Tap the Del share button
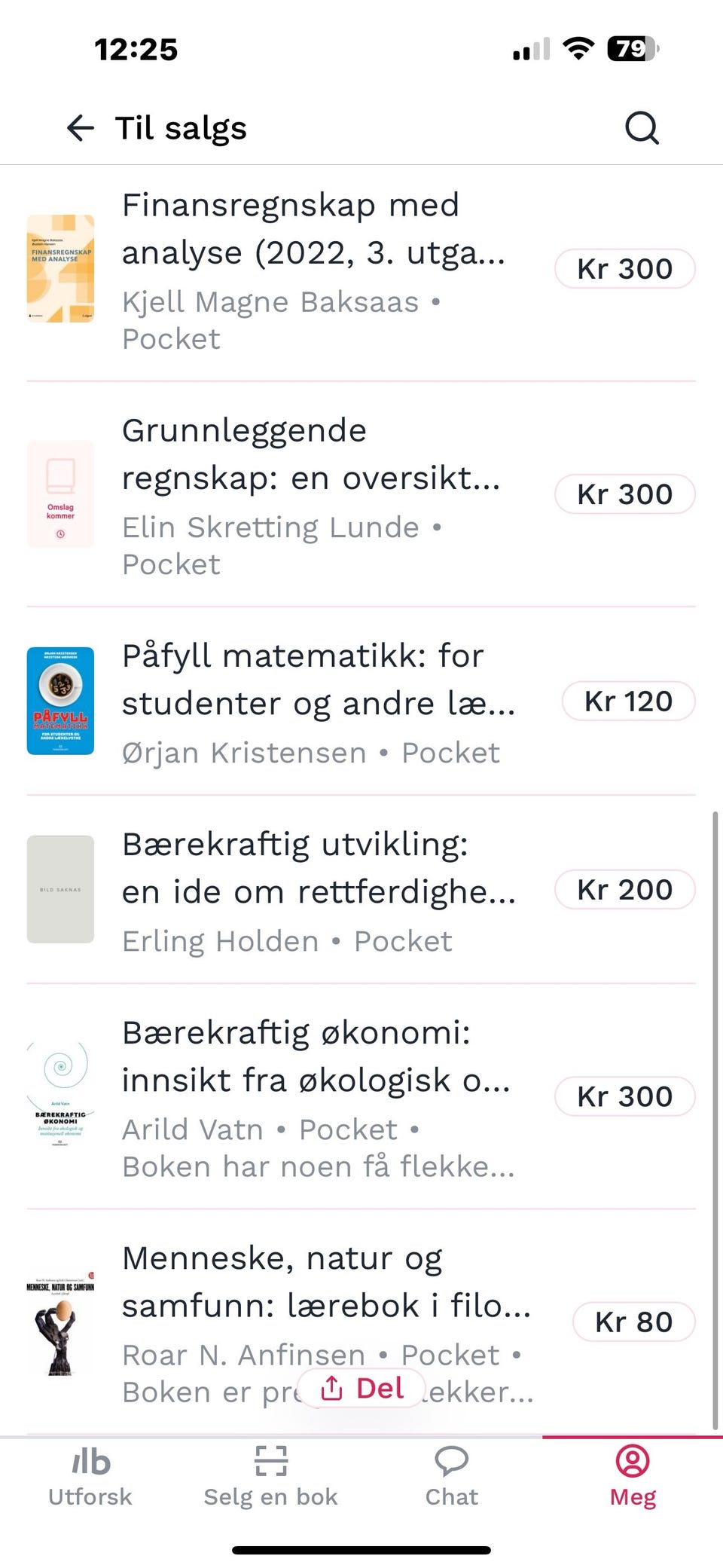The image size is (723, 1568). point(362,1388)
